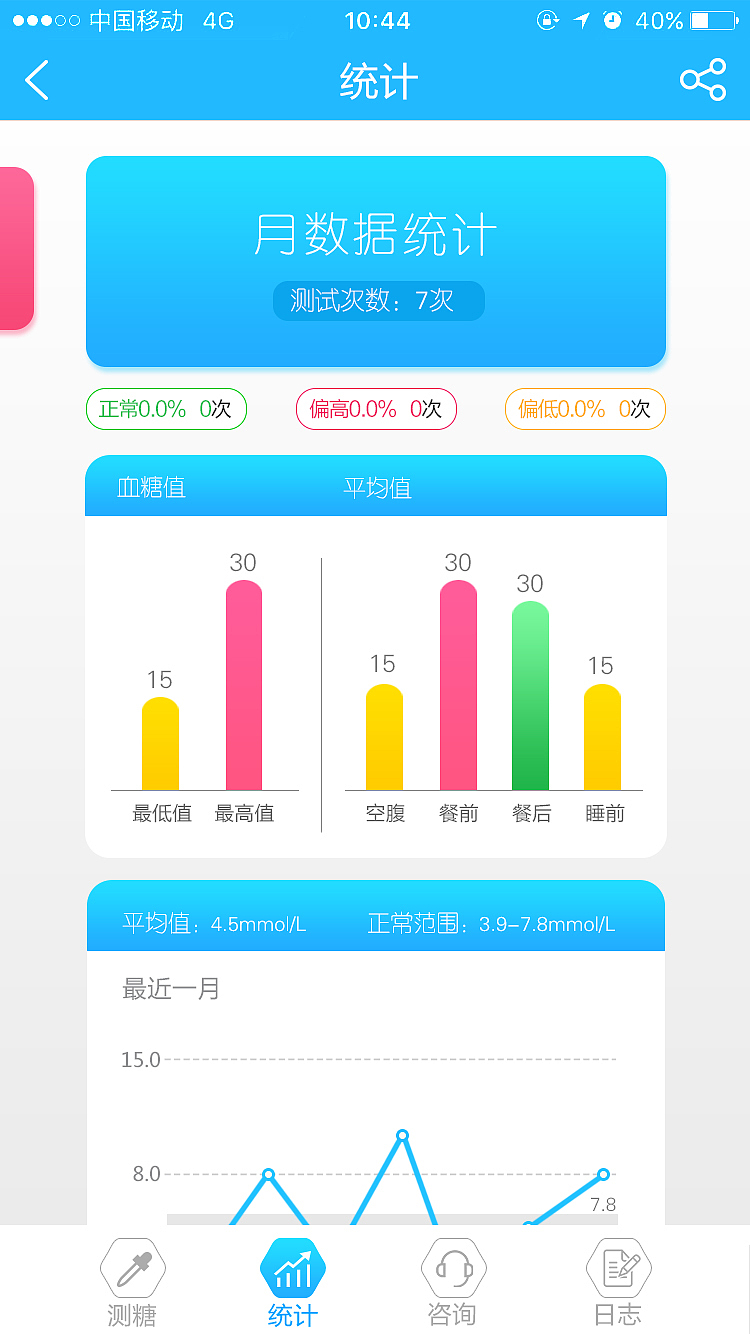The height and width of the screenshot is (1334, 750).
Task: Select the 偏低0.0% filter pill
Action: [585, 409]
